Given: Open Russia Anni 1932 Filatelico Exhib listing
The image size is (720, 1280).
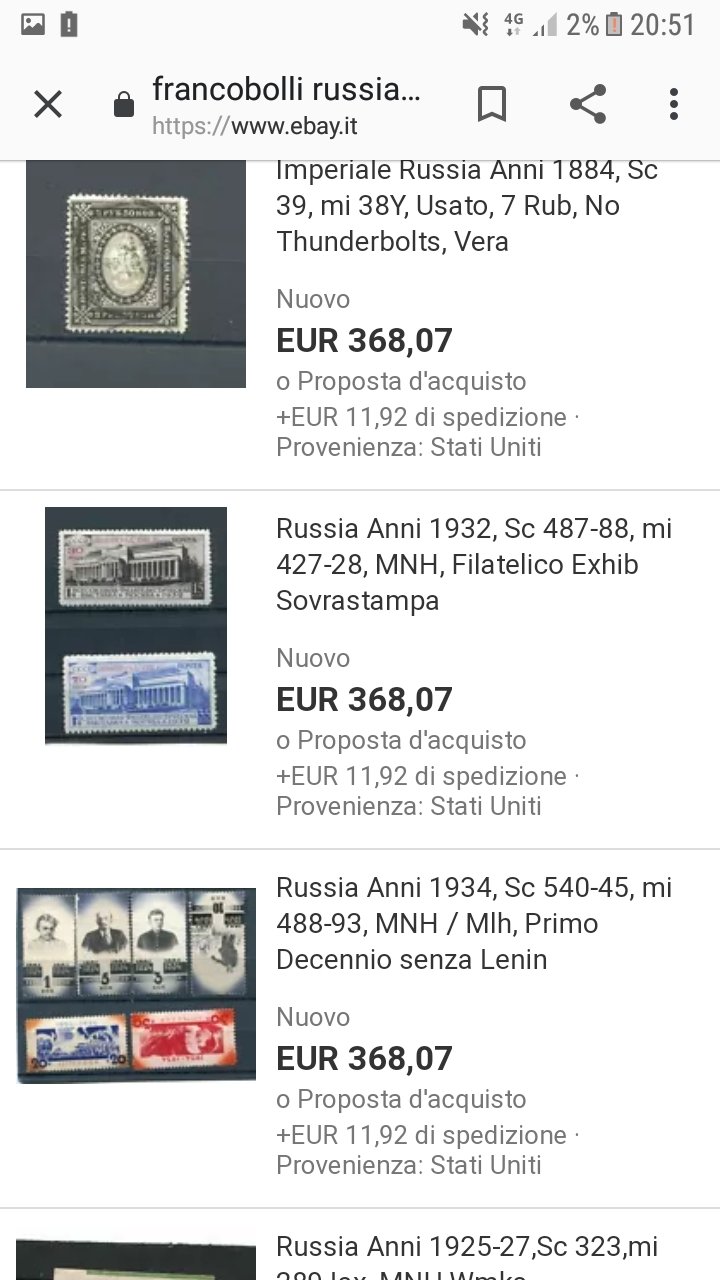Looking at the screenshot, I should coord(474,564).
